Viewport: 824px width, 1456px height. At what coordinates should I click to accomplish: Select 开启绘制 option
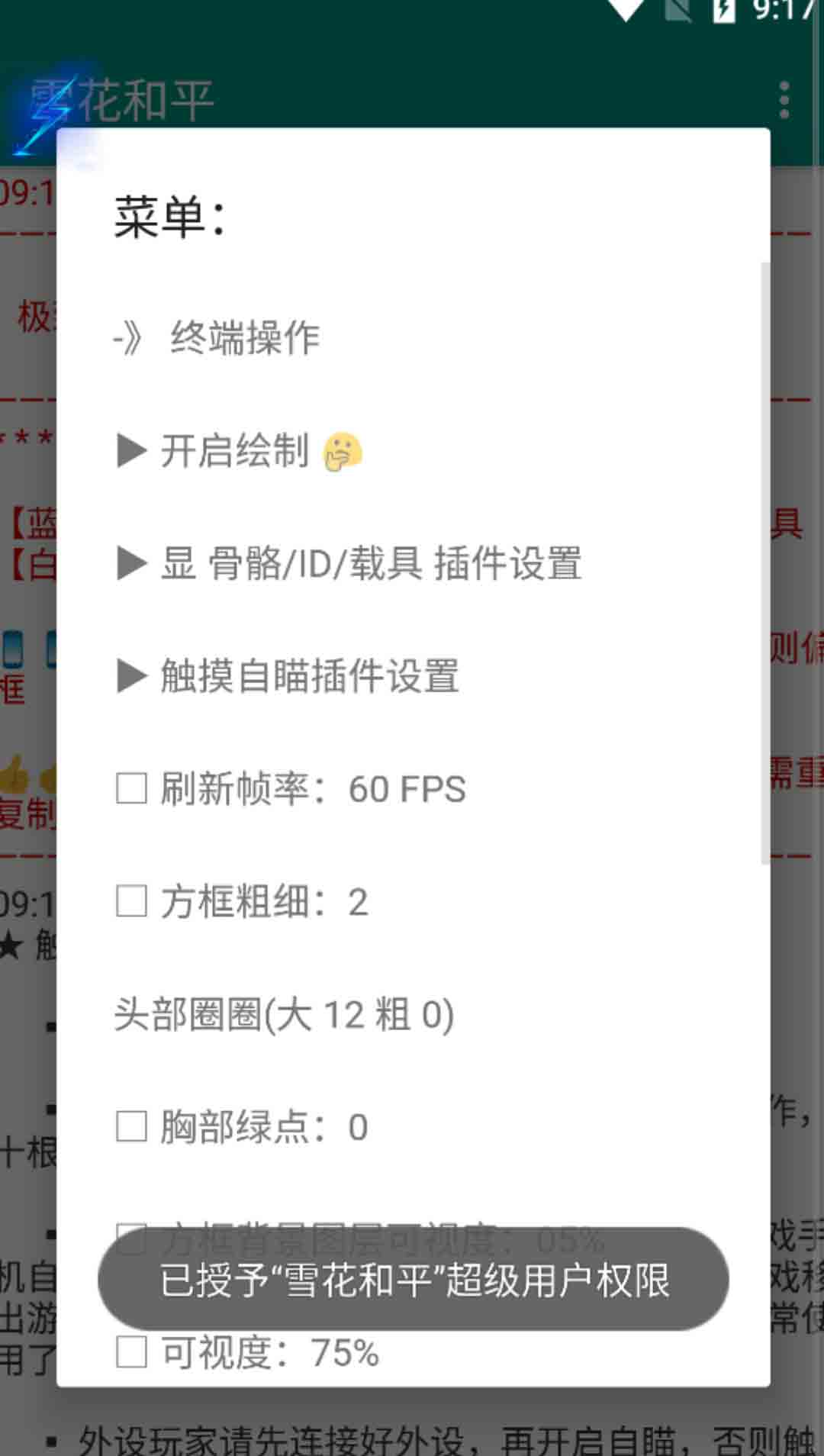[237, 450]
